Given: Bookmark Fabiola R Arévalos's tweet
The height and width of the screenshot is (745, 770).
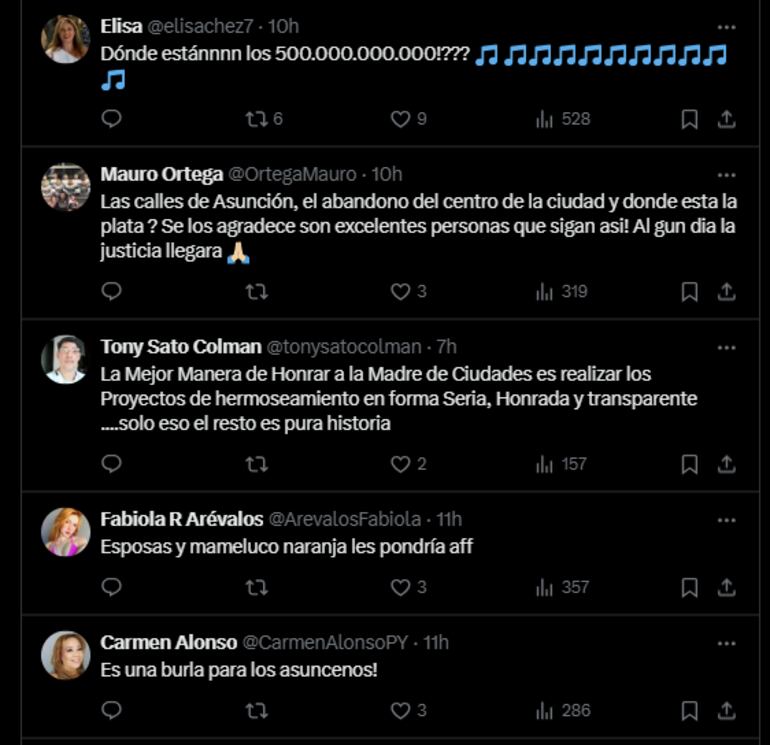Looking at the screenshot, I should coord(689,587).
